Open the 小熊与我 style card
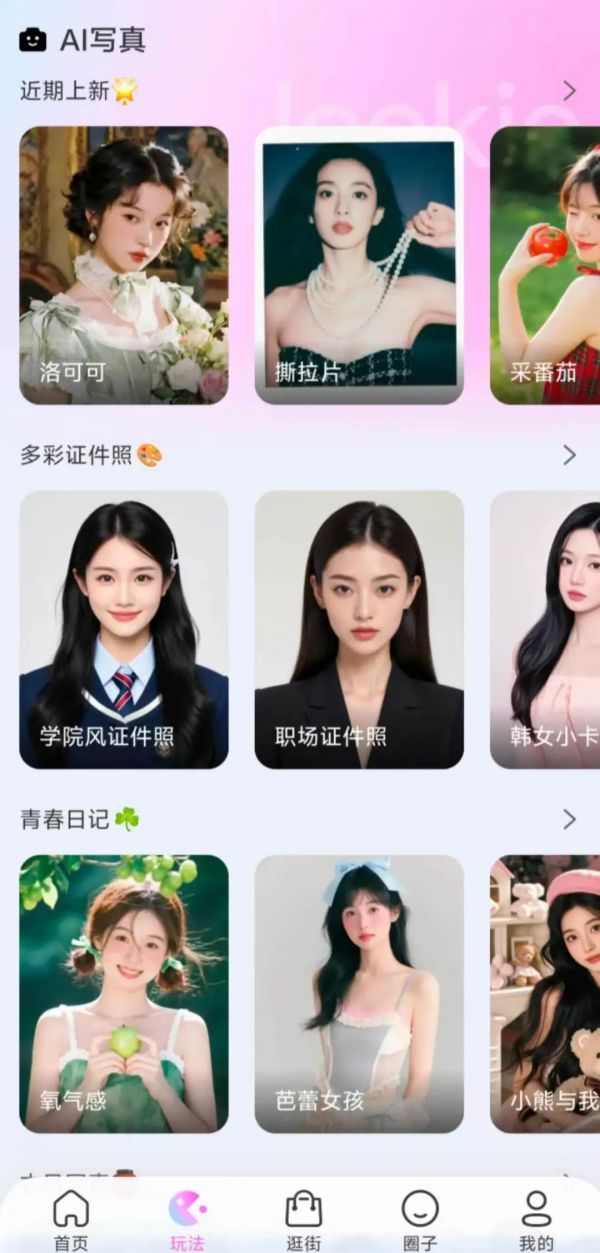This screenshot has height=1253, width=600. coord(546,993)
